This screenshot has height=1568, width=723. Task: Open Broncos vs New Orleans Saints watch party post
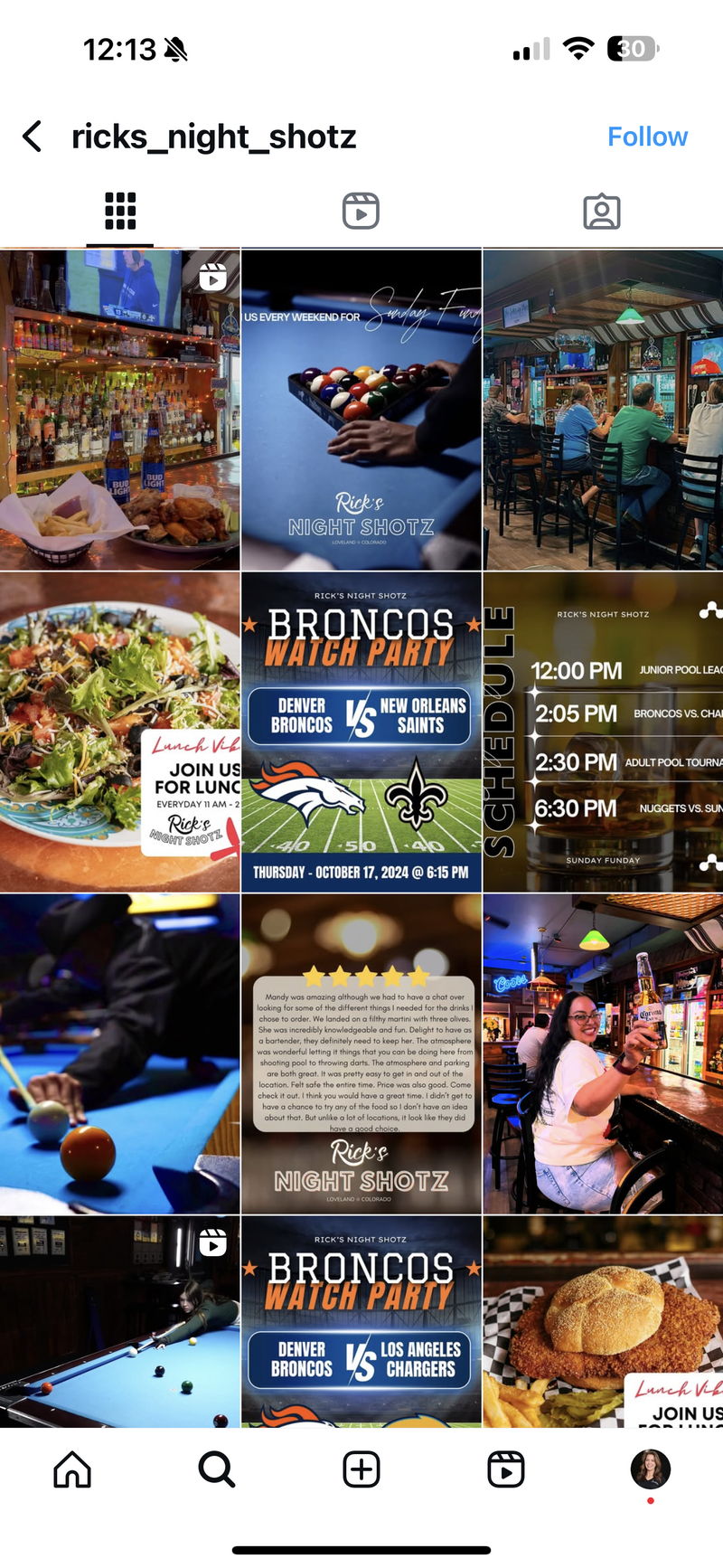click(361, 732)
